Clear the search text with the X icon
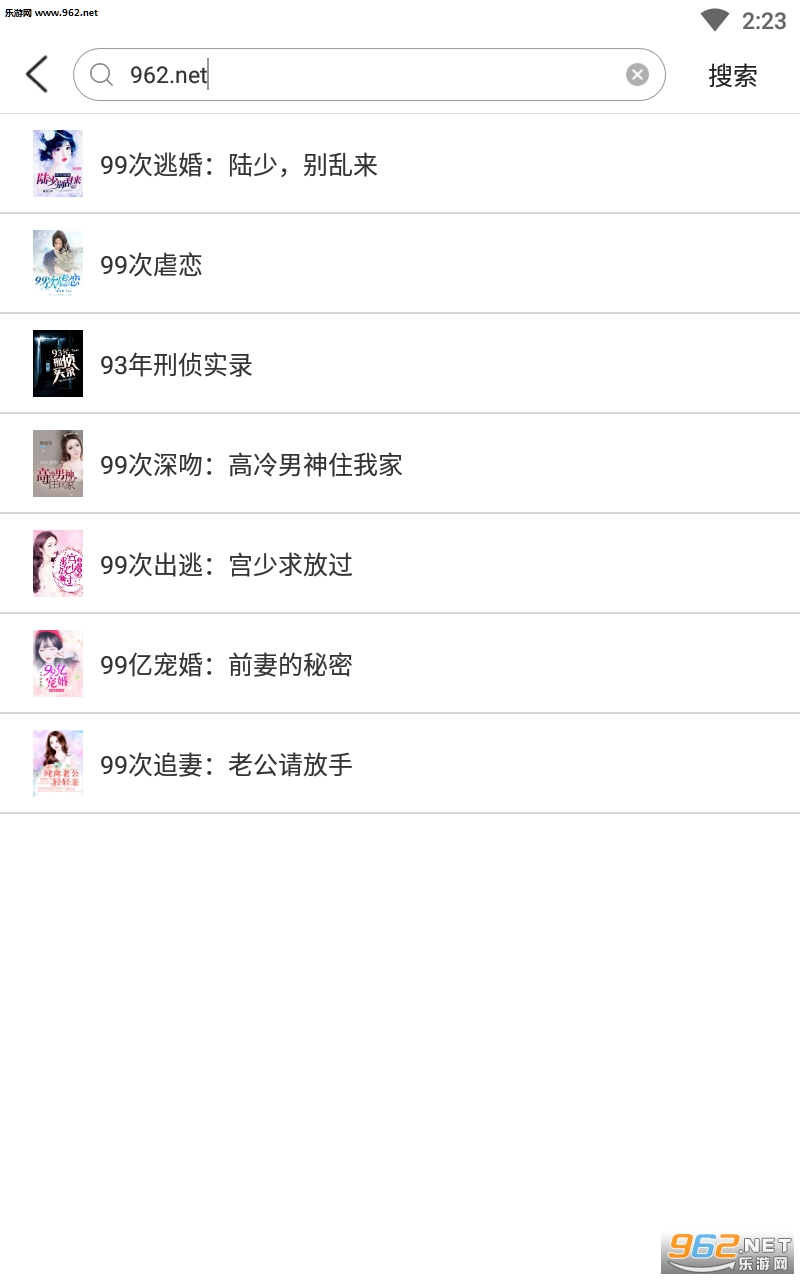The height and width of the screenshot is (1280, 800). (x=637, y=75)
